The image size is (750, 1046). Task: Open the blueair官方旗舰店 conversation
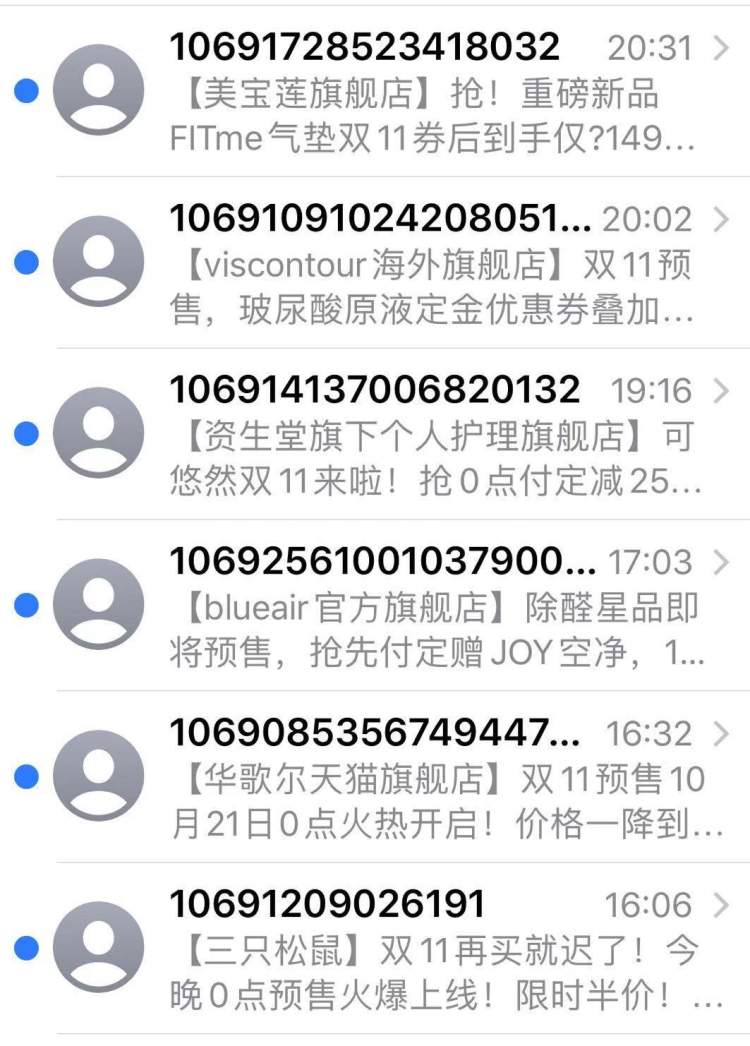[x=430, y=606]
